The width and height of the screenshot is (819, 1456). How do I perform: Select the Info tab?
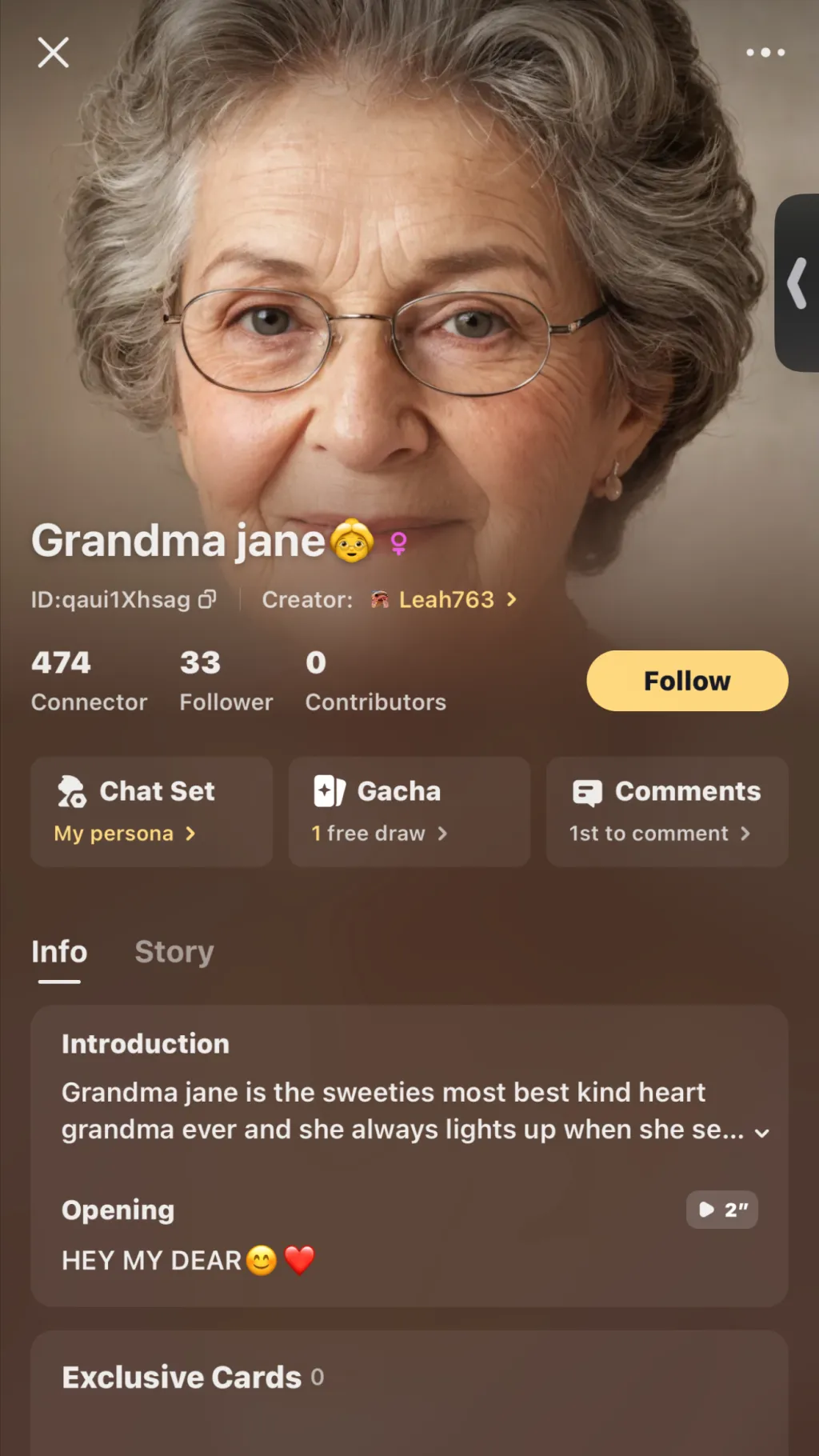pos(59,952)
